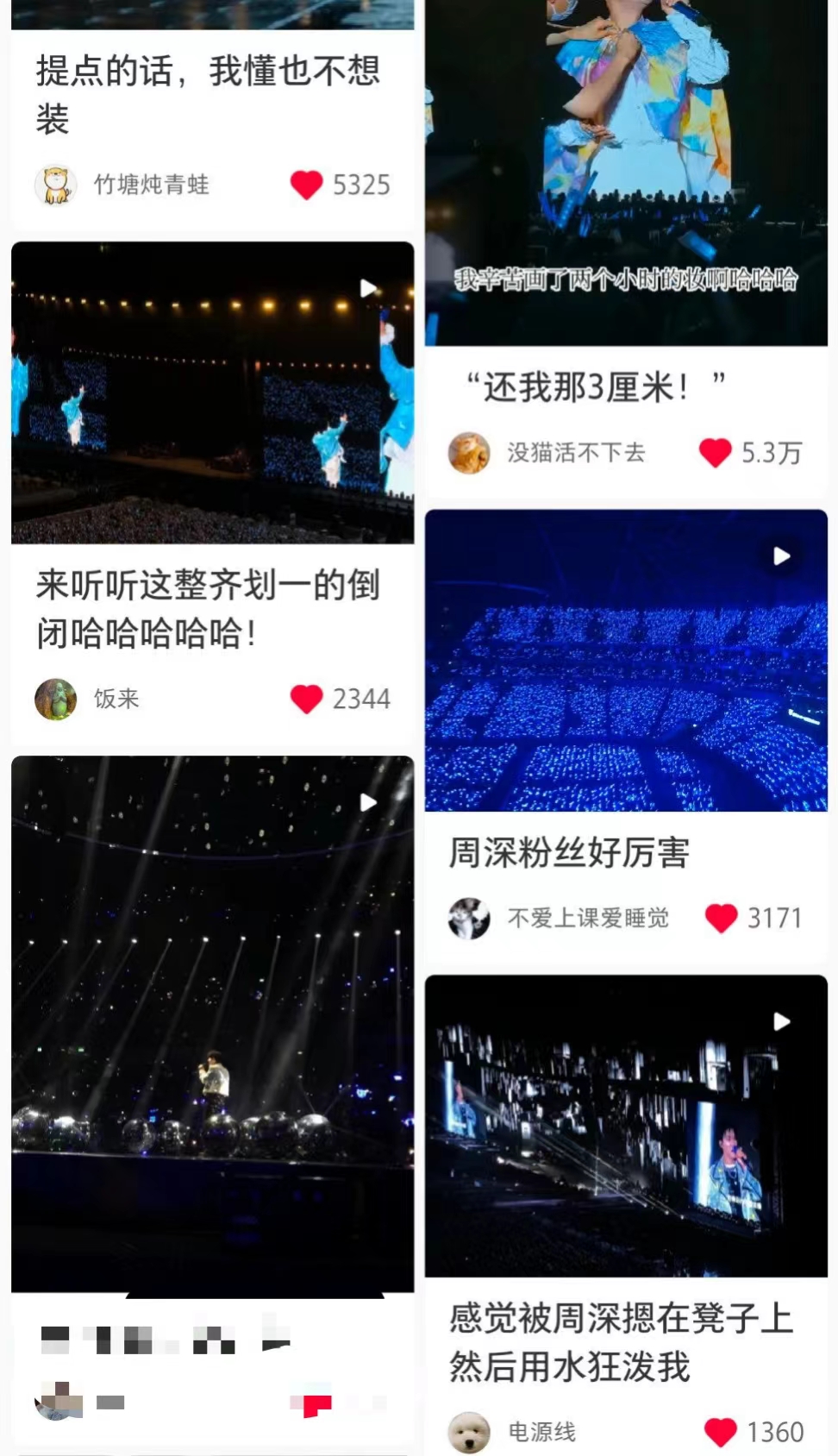Visit 没猫活不下去's profile avatar
The image size is (838, 1456).
[x=469, y=453]
